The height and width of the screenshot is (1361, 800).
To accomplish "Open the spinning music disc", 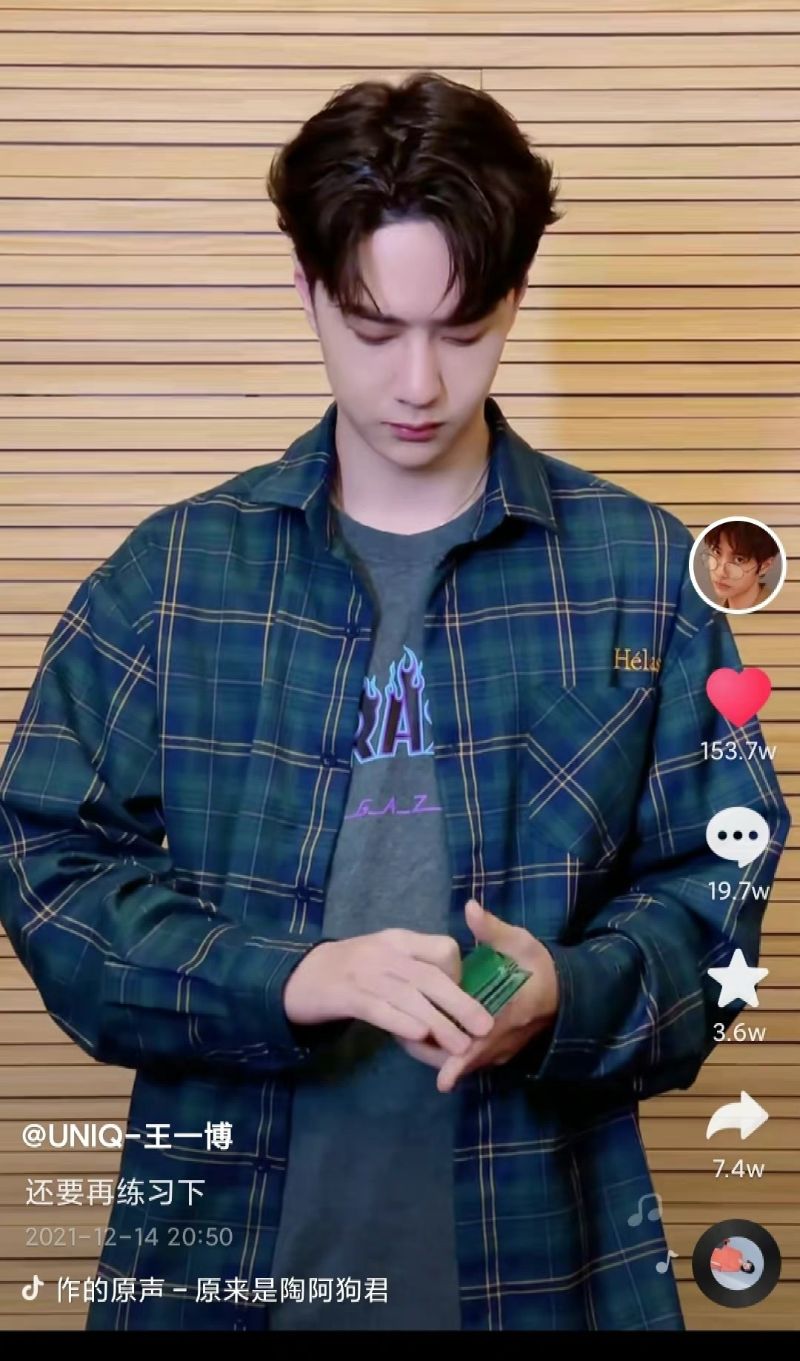I will coord(736,1263).
